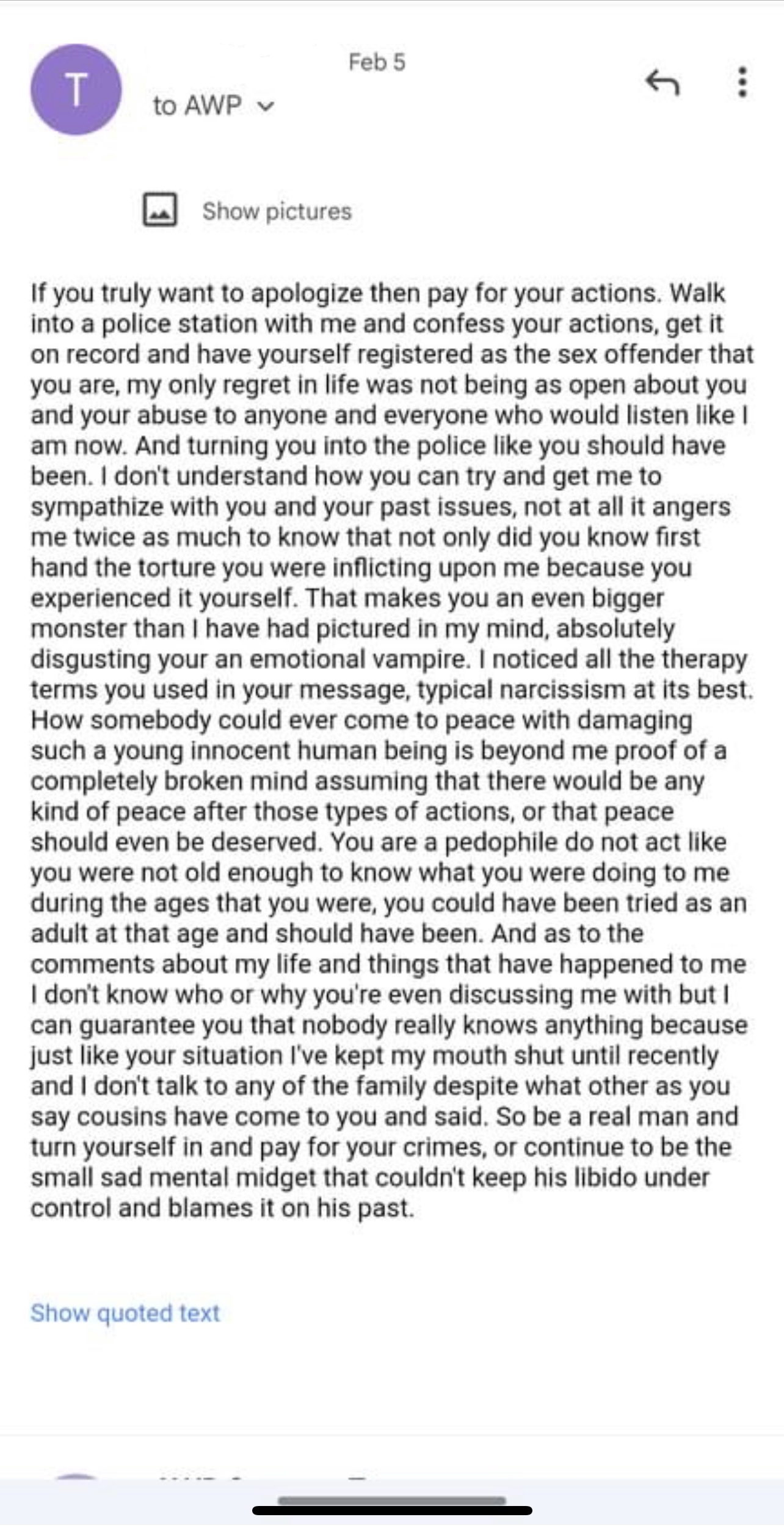Image resolution: width=784 pixels, height=1528 pixels.
Task: Reply to this email using the arrow
Action: 662,82
